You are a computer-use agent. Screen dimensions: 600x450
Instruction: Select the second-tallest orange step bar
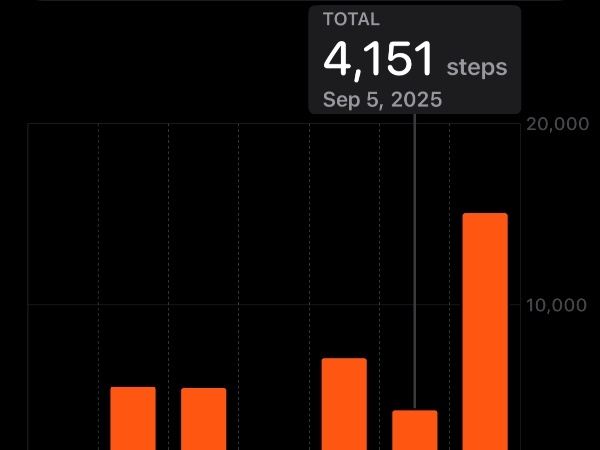[x=344, y=403]
